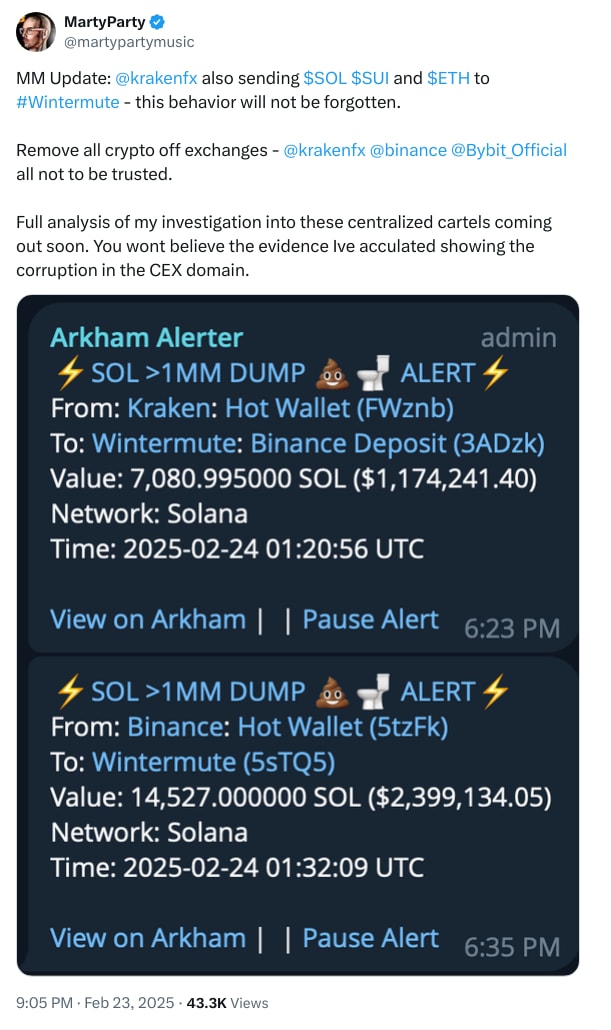The width and height of the screenshot is (611, 1030).
Task: Tap the tweet timestamp Feb 23, 2025
Action: point(118,1002)
